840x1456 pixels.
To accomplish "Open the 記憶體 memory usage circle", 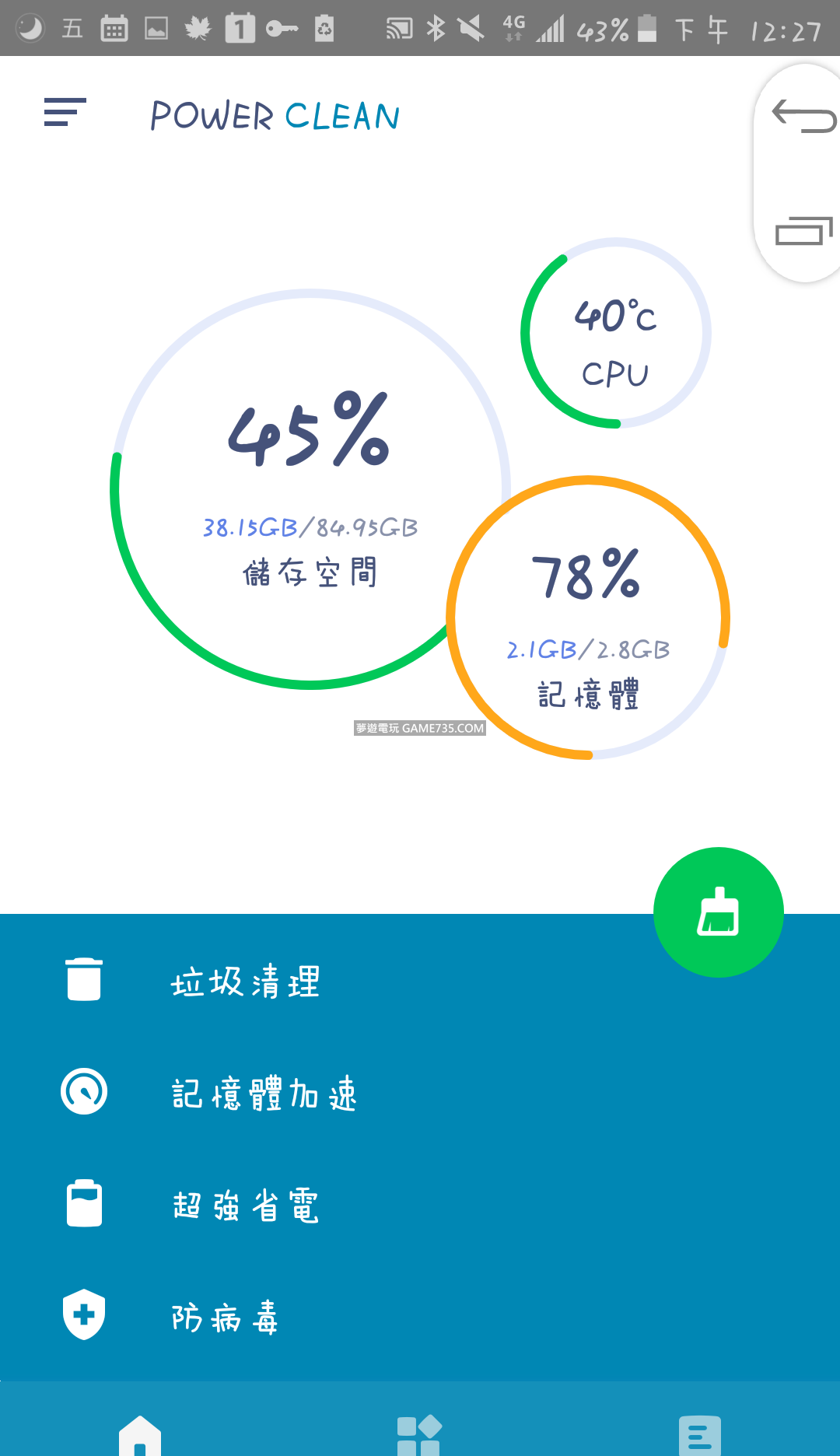I will (x=588, y=618).
